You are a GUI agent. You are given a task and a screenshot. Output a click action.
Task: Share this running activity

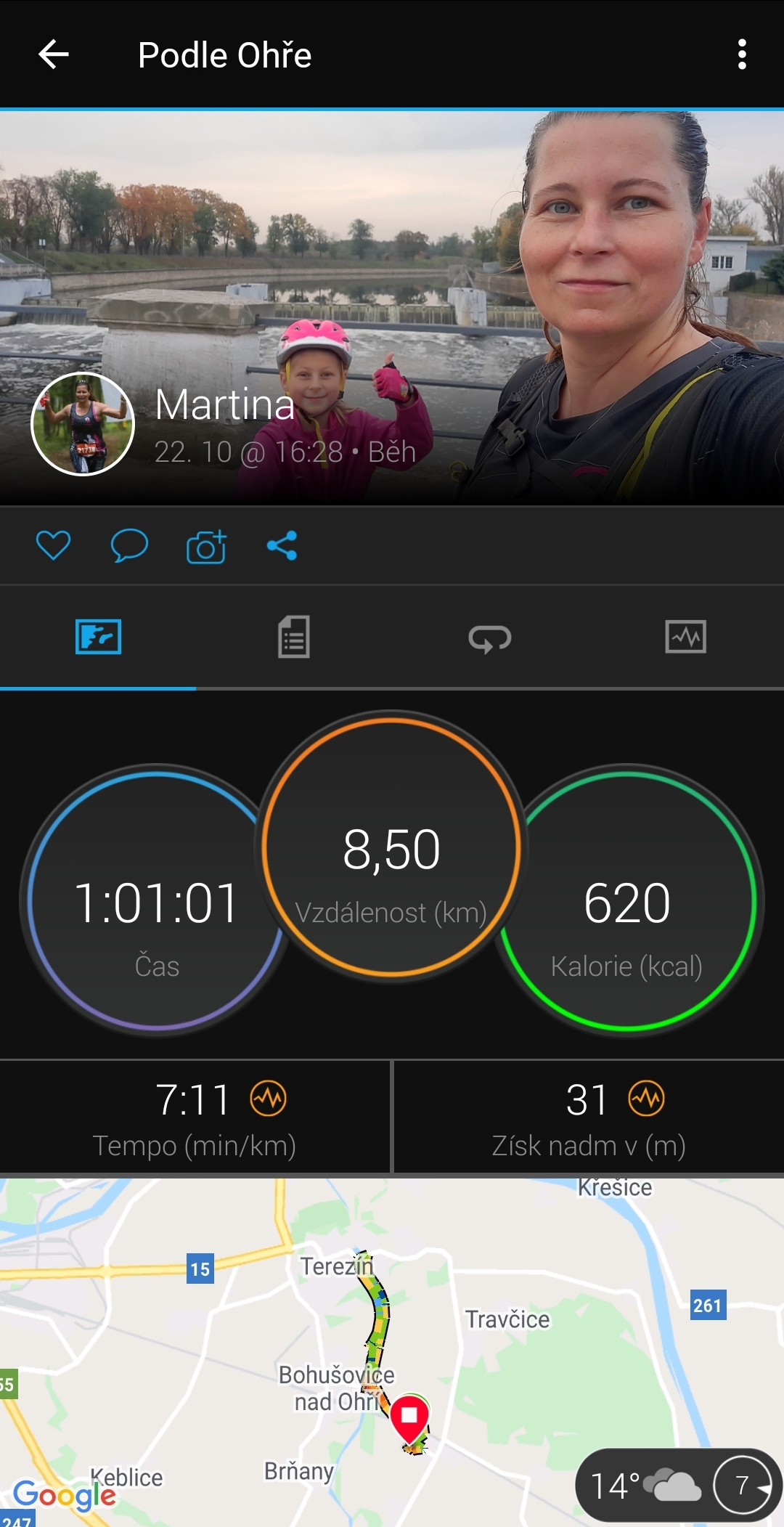[x=282, y=545]
